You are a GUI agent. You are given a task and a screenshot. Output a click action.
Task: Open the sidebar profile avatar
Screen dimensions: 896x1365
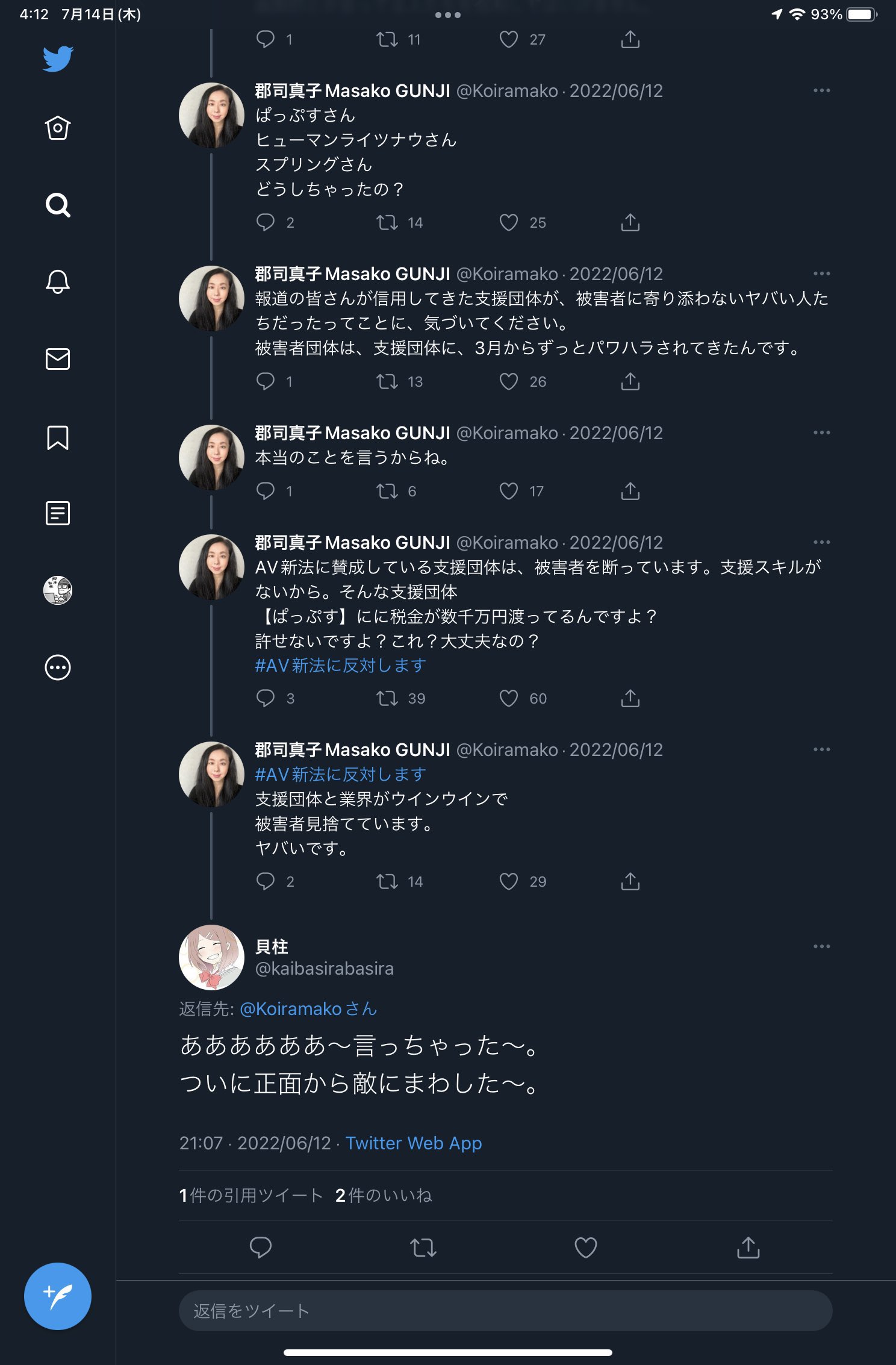(58, 590)
